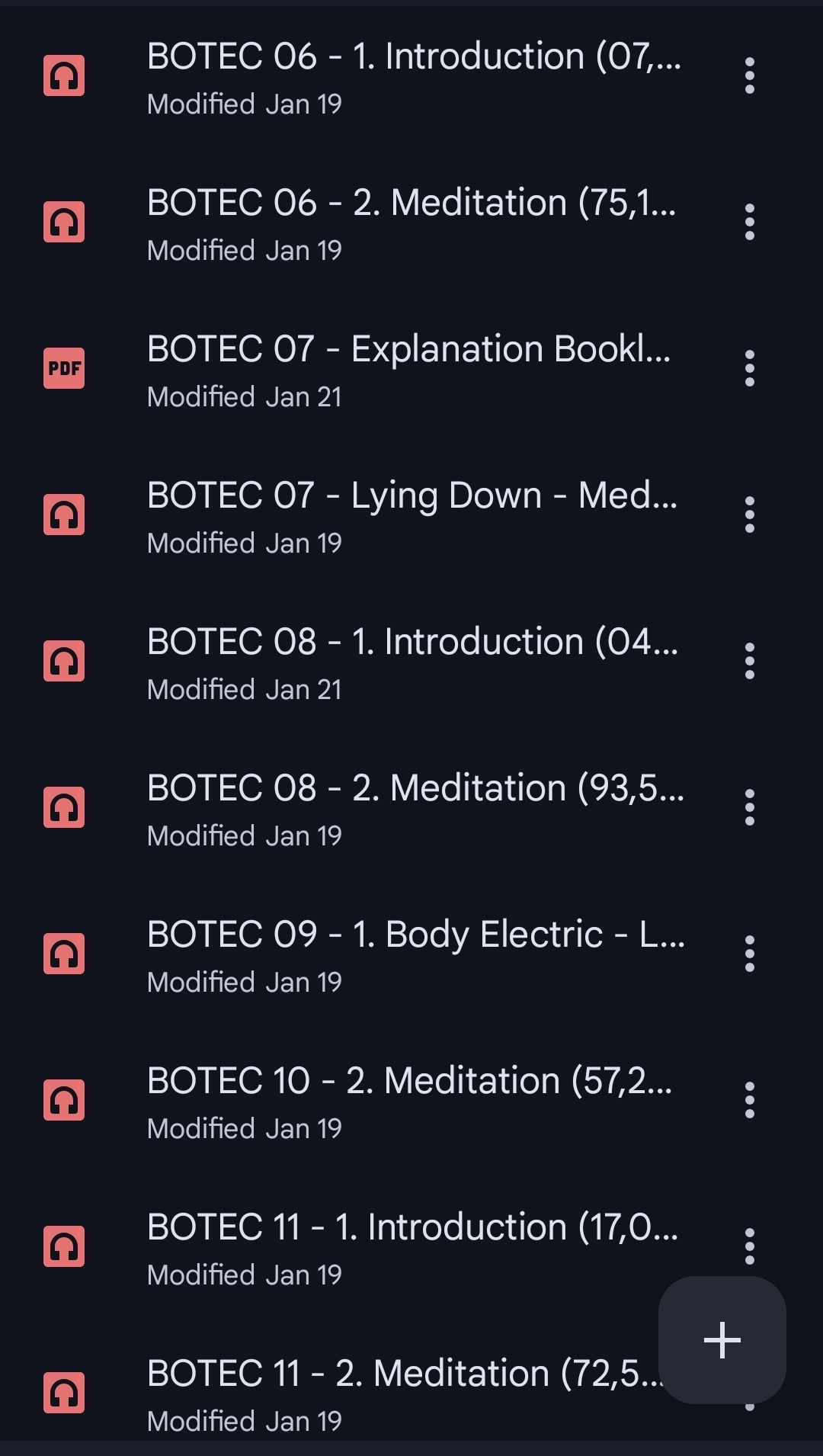This screenshot has width=823, height=1456.
Task: Show more options for BOTEC 06 - 1. Introduction
Action: coord(750,76)
